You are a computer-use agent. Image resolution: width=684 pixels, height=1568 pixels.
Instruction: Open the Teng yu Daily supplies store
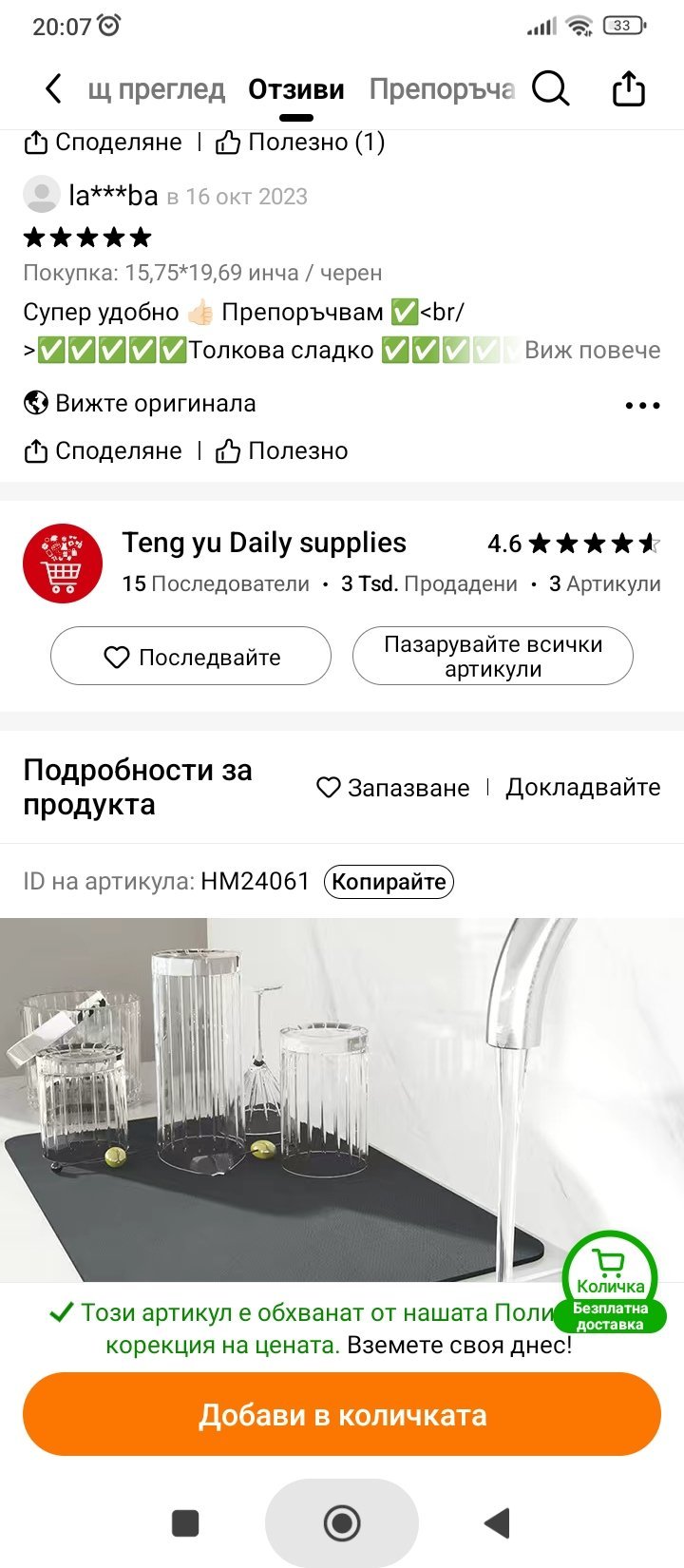263,543
